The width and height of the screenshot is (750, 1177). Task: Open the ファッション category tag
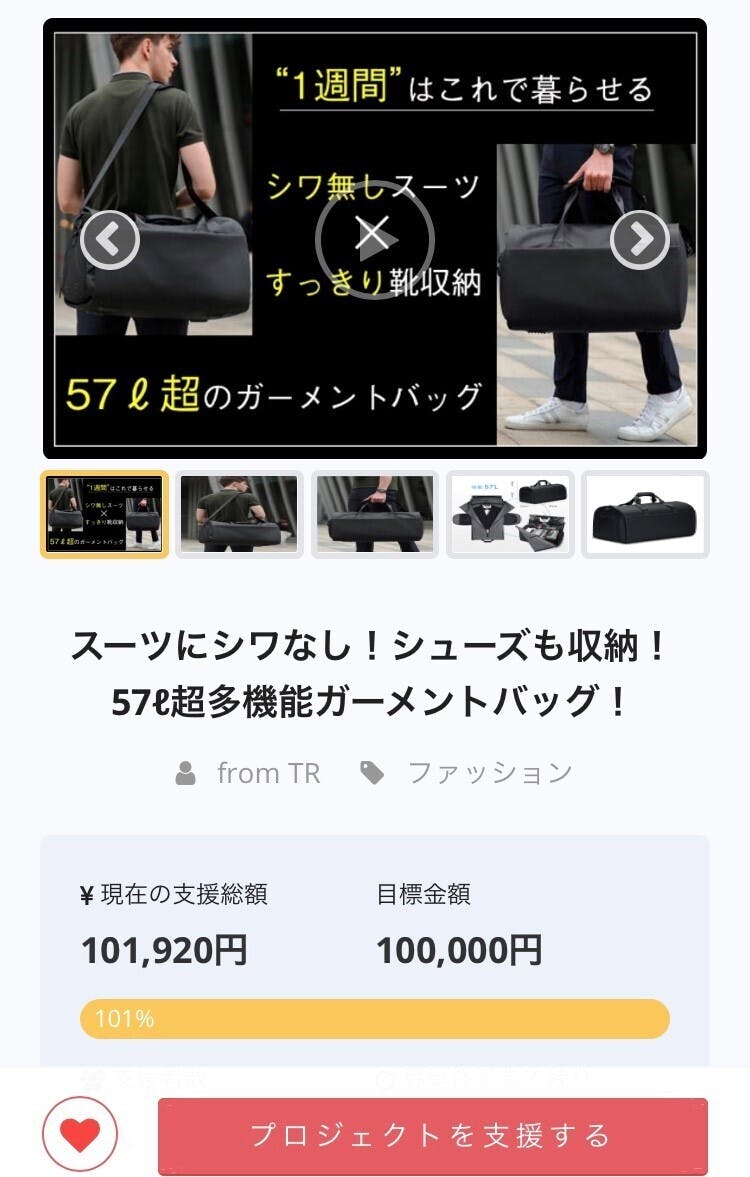(489, 773)
